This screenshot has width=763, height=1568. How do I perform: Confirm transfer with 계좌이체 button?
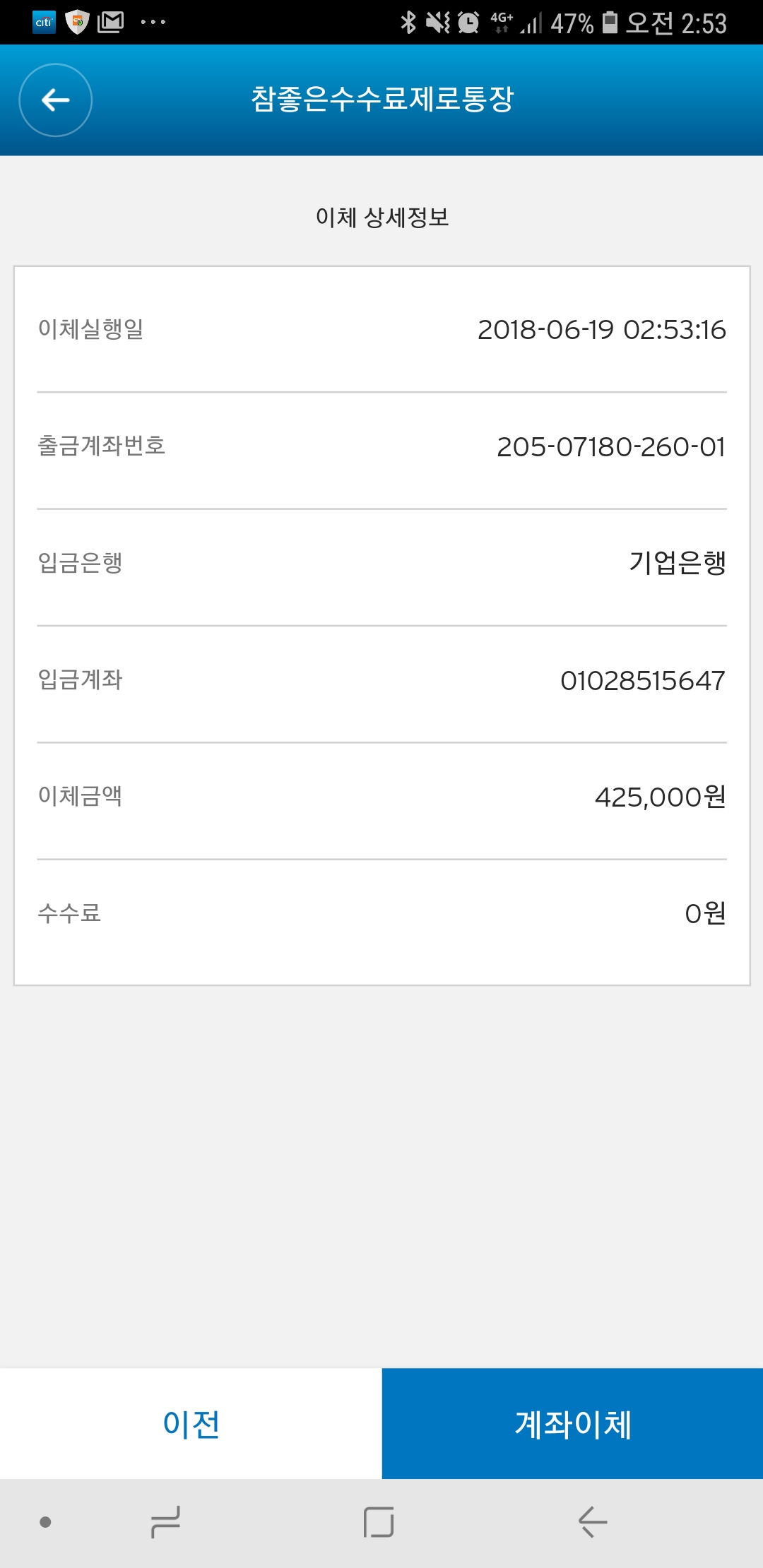pos(572,1424)
